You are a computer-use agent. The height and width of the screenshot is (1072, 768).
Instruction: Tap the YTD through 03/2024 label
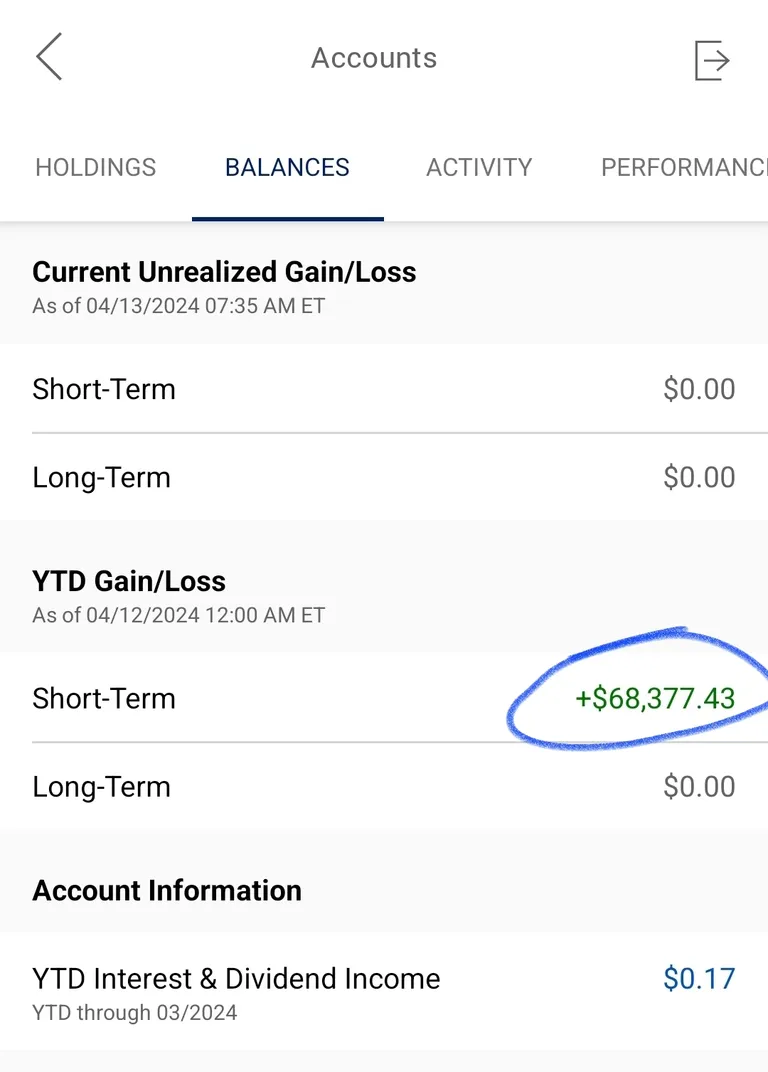(125, 1012)
